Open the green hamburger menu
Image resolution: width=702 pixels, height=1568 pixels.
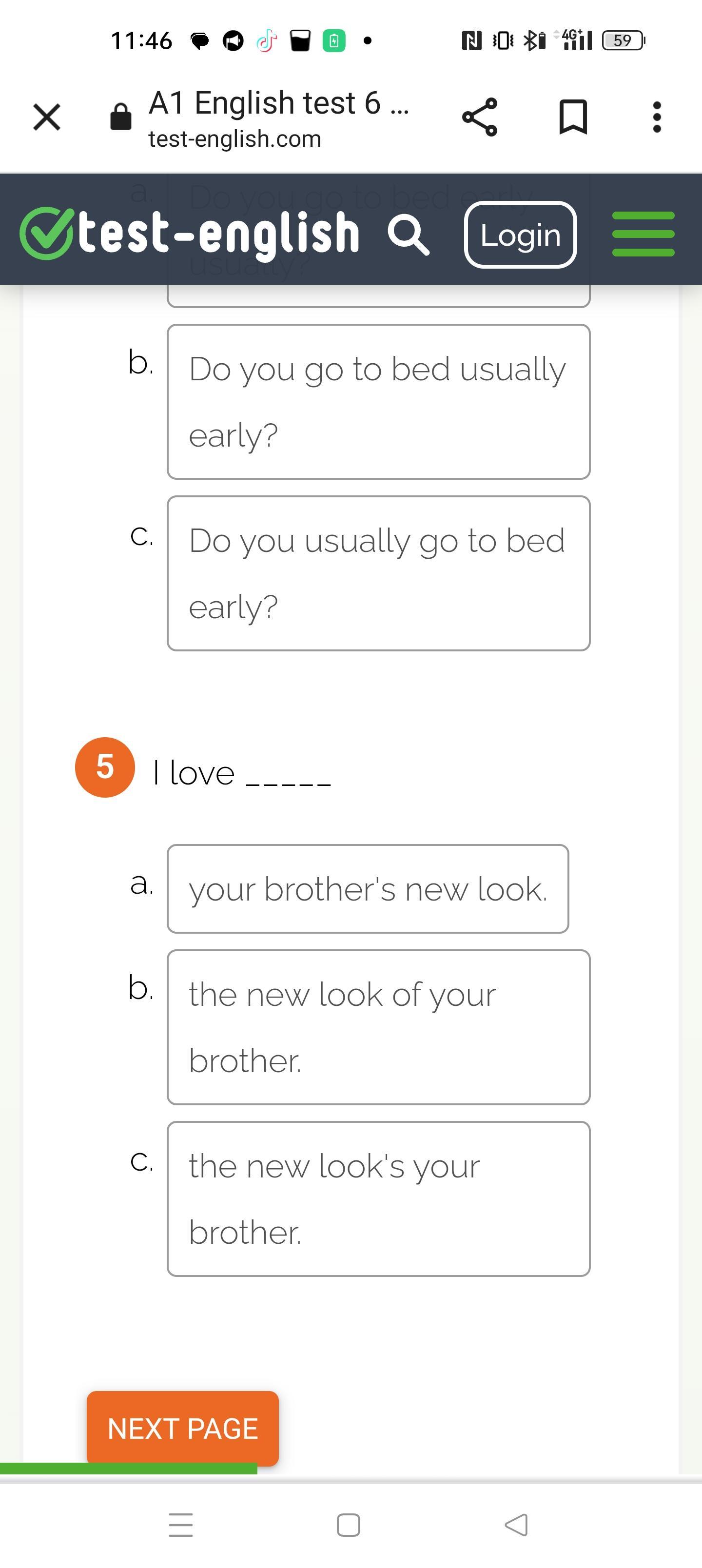pos(643,235)
